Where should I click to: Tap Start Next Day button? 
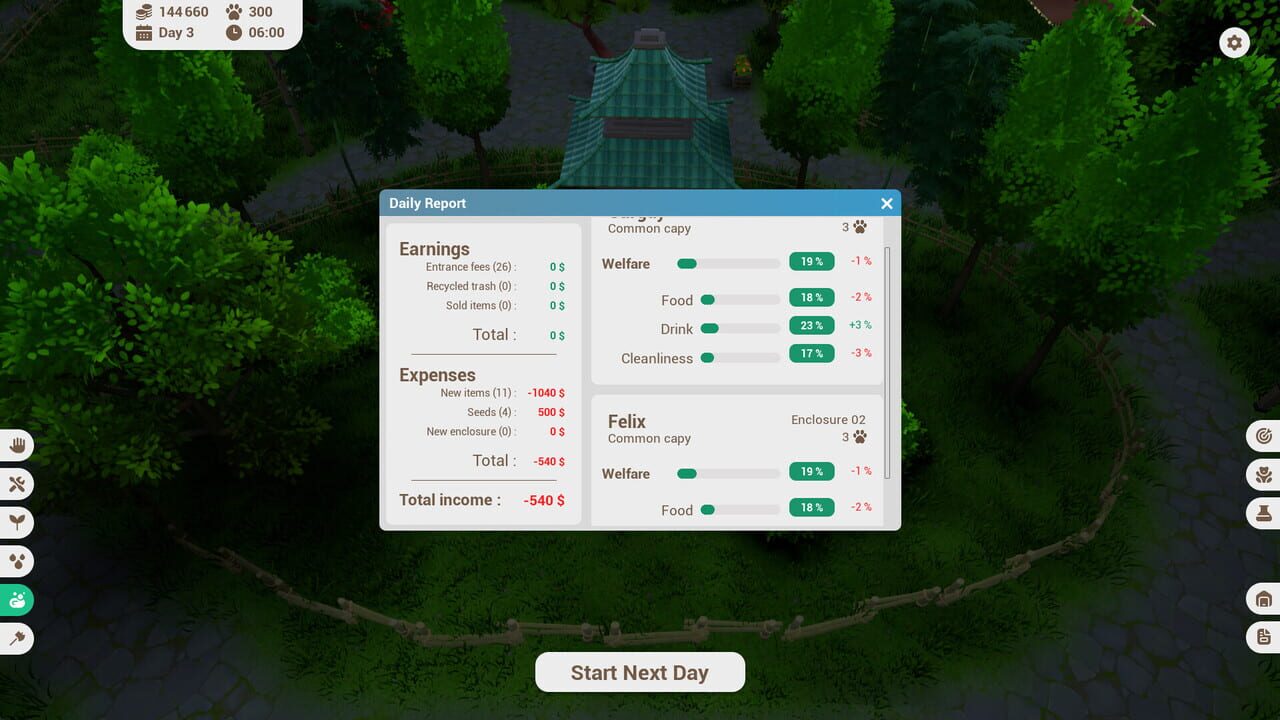(x=640, y=672)
